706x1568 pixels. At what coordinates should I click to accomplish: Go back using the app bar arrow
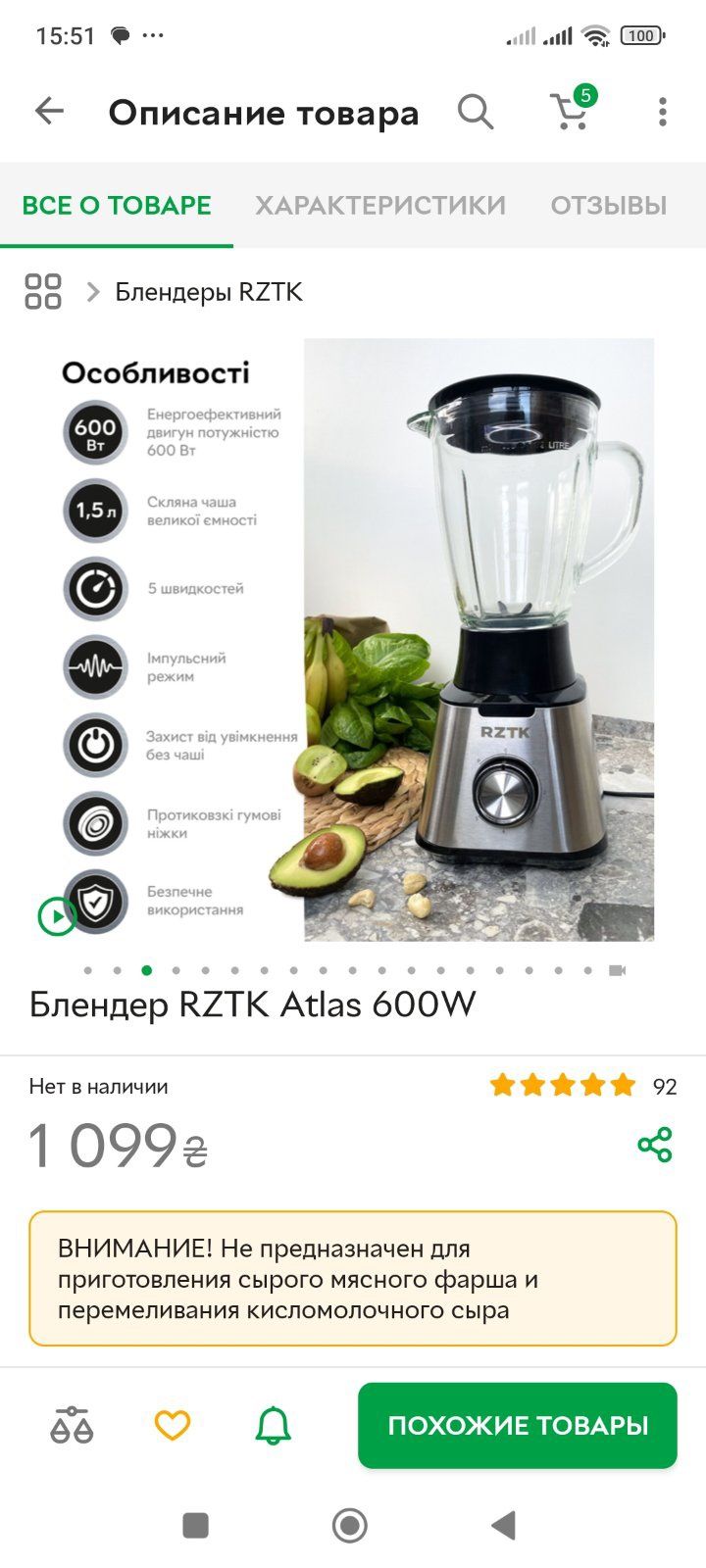coord(49,112)
